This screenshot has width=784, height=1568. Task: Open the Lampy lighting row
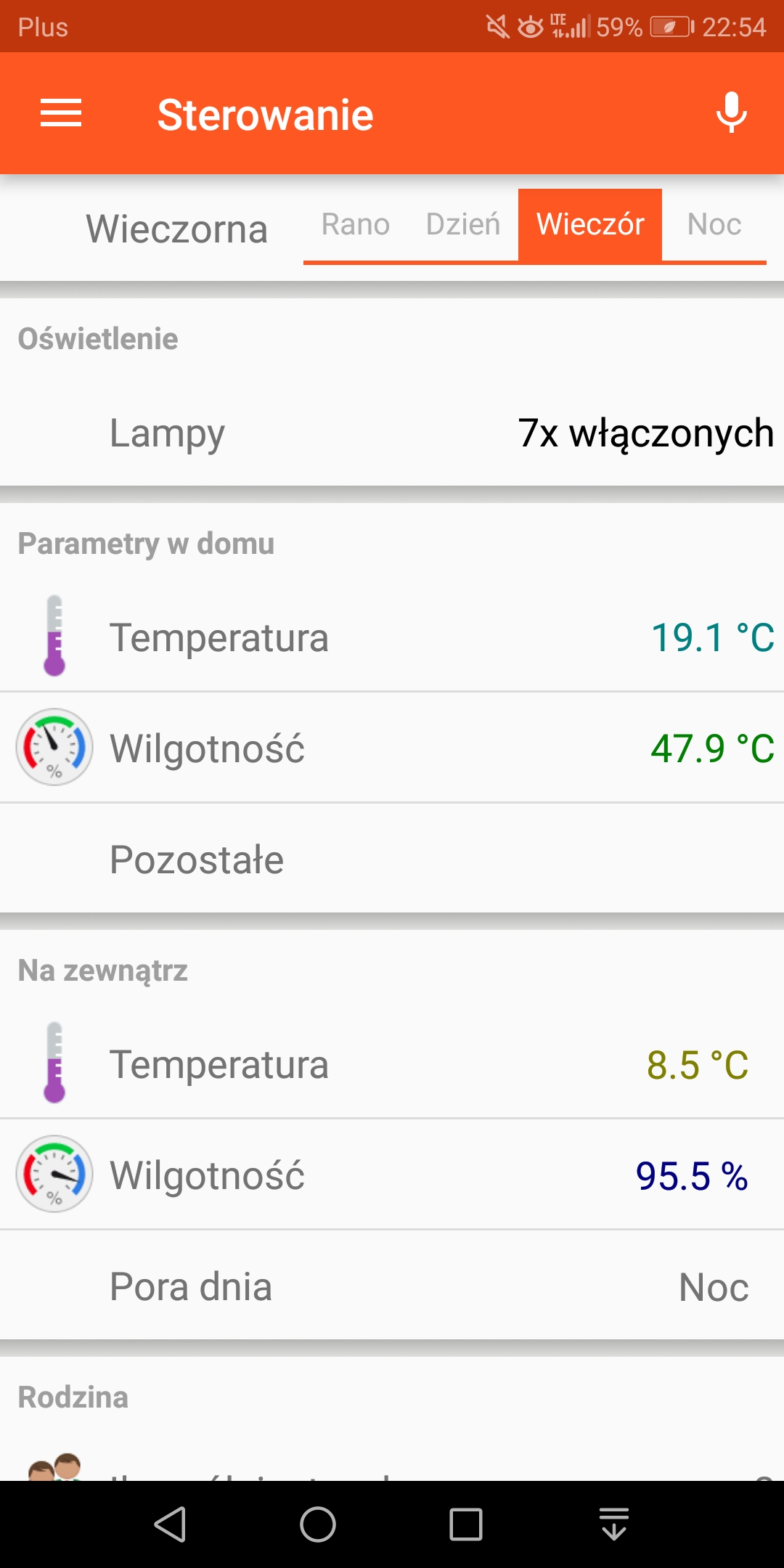point(392,433)
